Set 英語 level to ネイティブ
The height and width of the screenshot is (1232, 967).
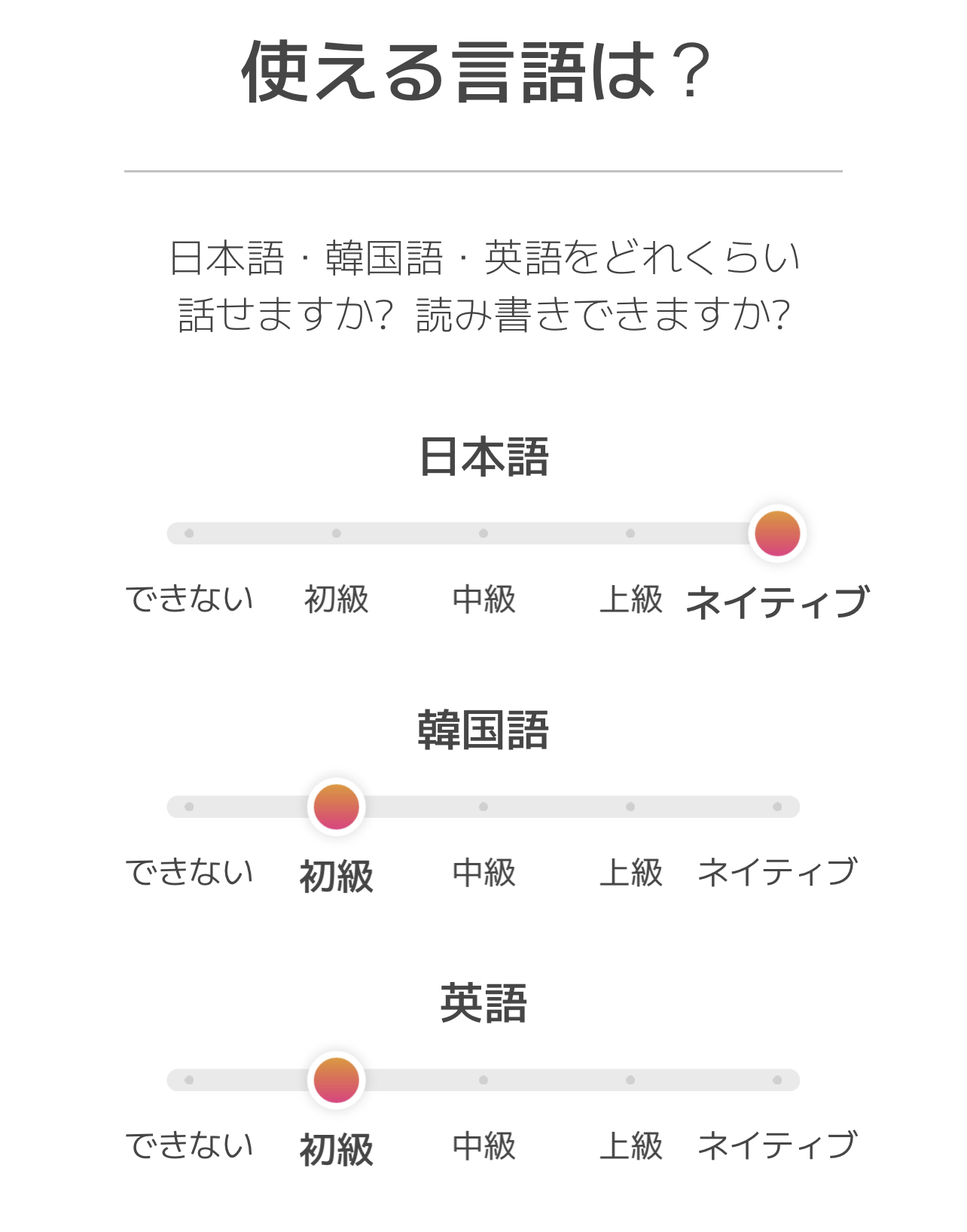coord(777,1080)
